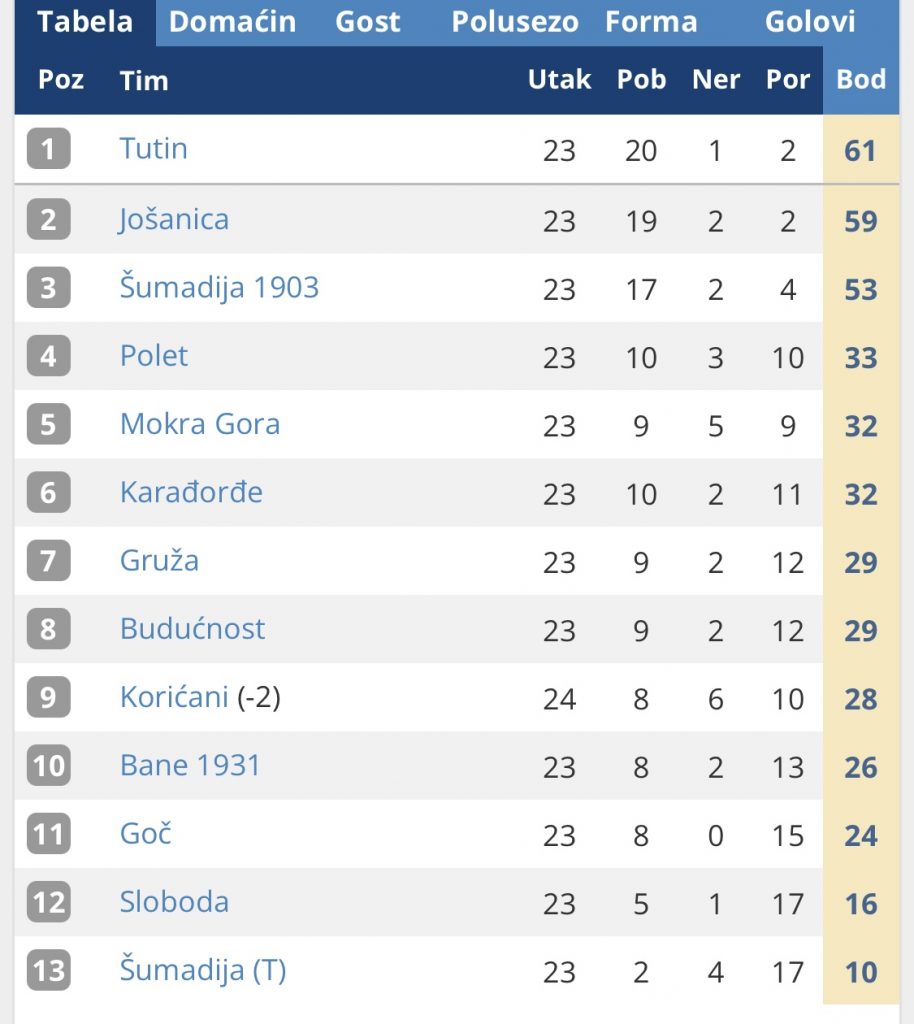
Task: Switch to the Domaćin tab
Action: pyautogui.click(x=232, y=22)
